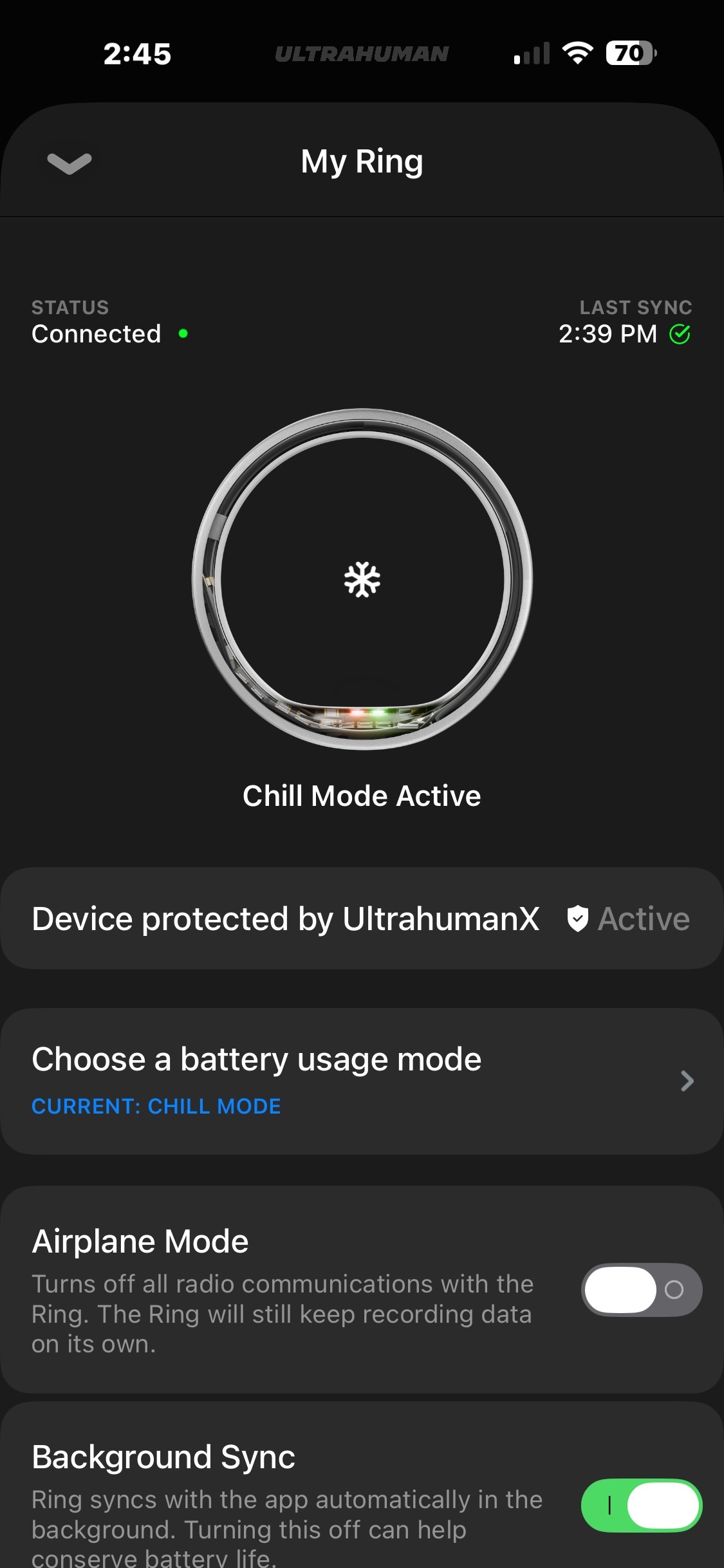
Task: Collapse the My Ring sheet with the down chevron
Action: (x=70, y=163)
